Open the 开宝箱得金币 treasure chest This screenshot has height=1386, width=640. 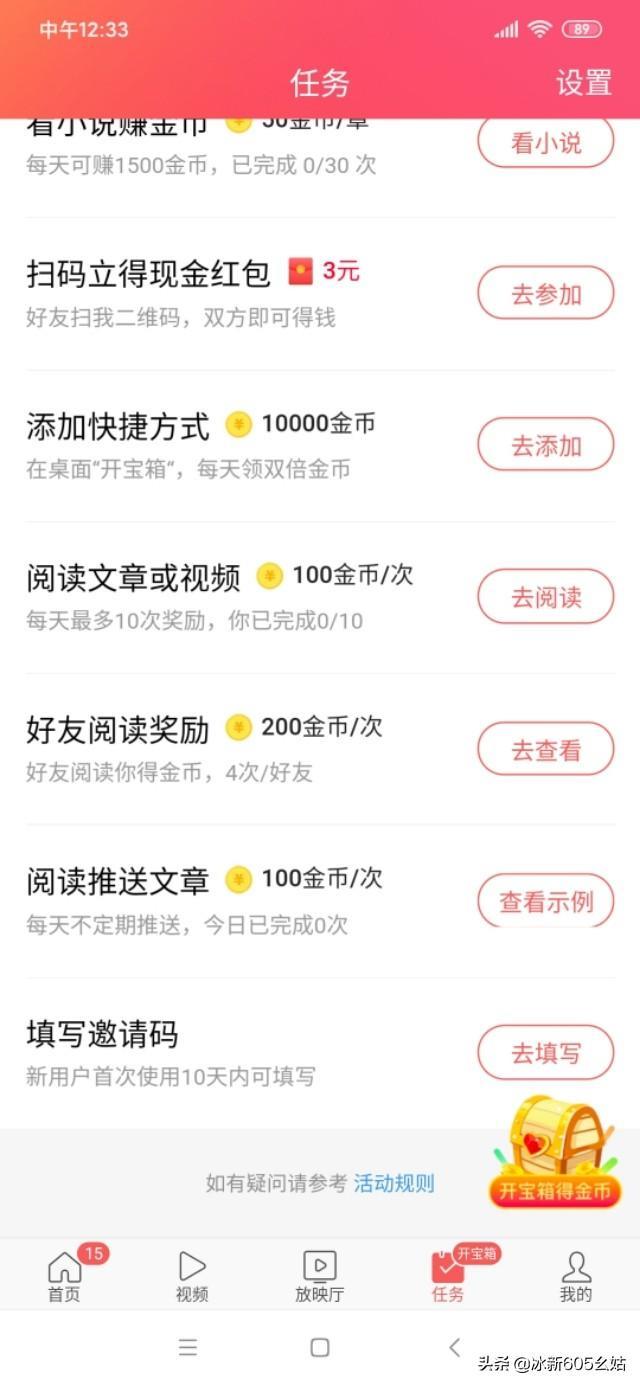click(x=555, y=1150)
